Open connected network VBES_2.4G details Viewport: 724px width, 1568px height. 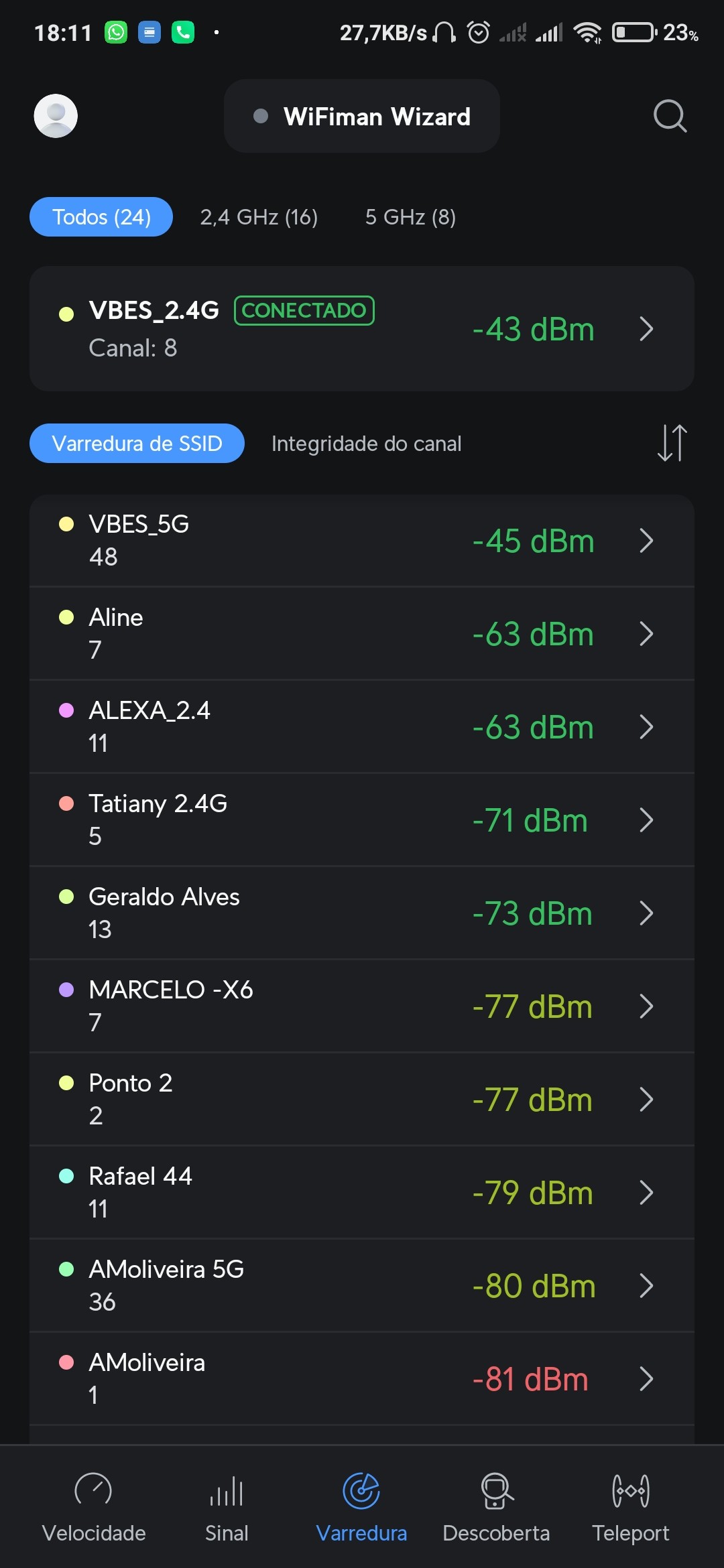pyautogui.click(x=362, y=329)
